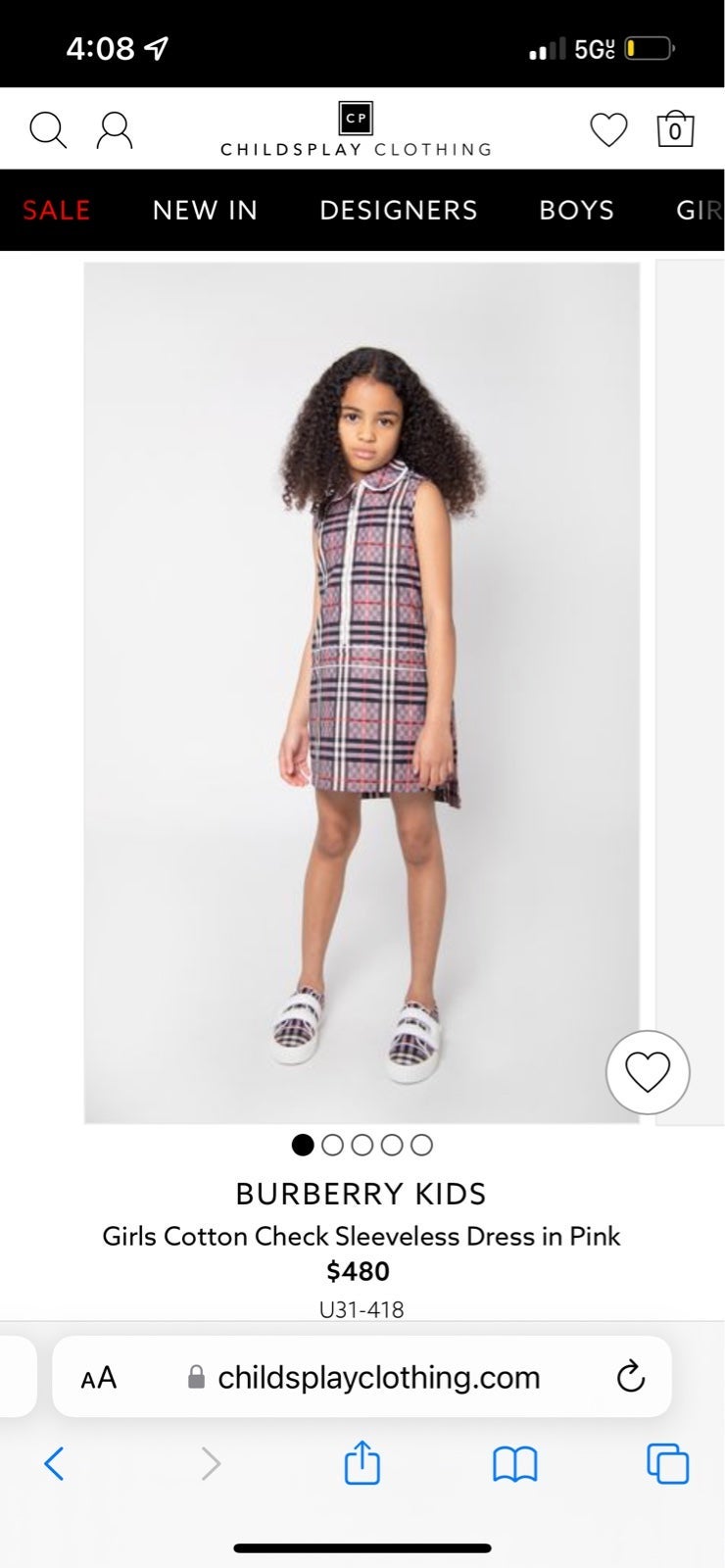
Task: Open the Burberry check dress photo
Action: point(362,692)
